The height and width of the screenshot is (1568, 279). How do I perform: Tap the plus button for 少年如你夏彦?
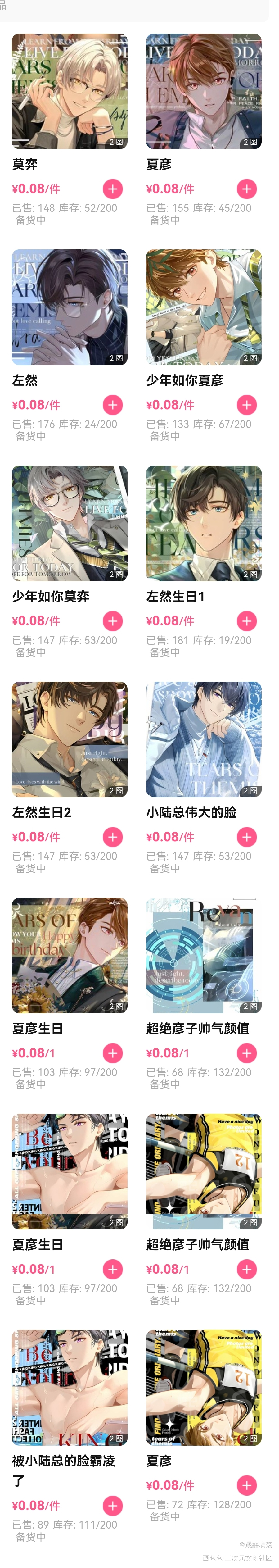[x=246, y=405]
